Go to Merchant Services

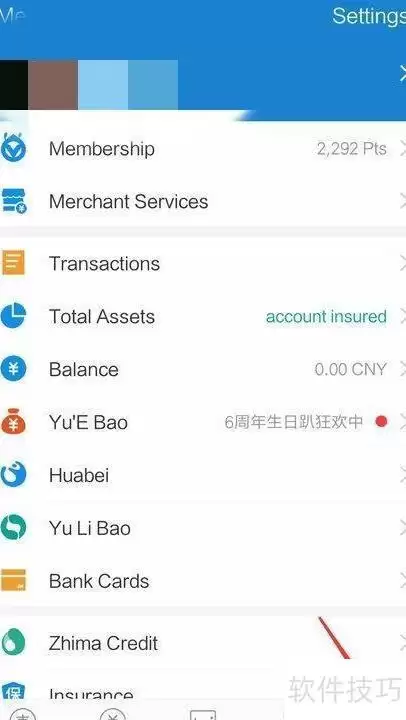coord(203,202)
